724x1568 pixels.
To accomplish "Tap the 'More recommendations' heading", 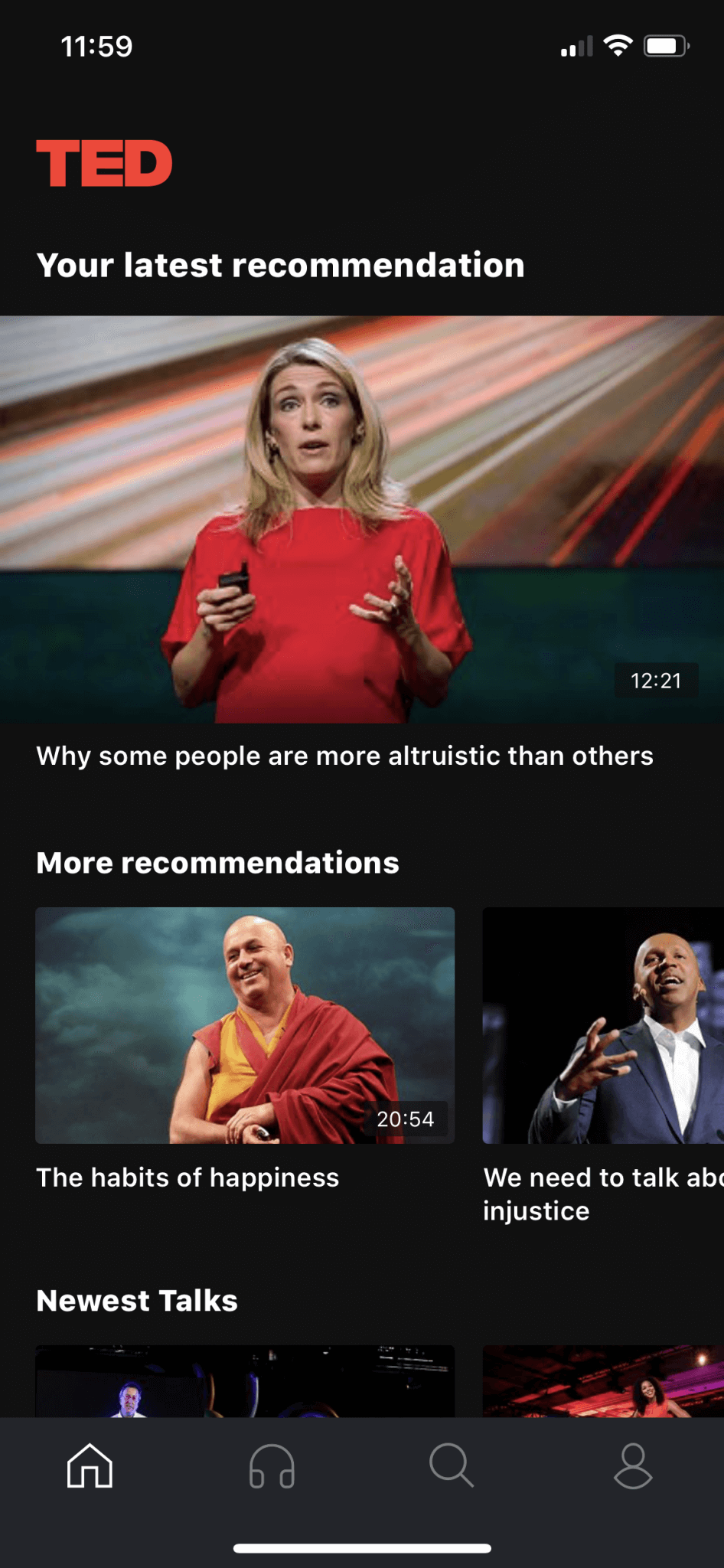I will [x=217, y=862].
